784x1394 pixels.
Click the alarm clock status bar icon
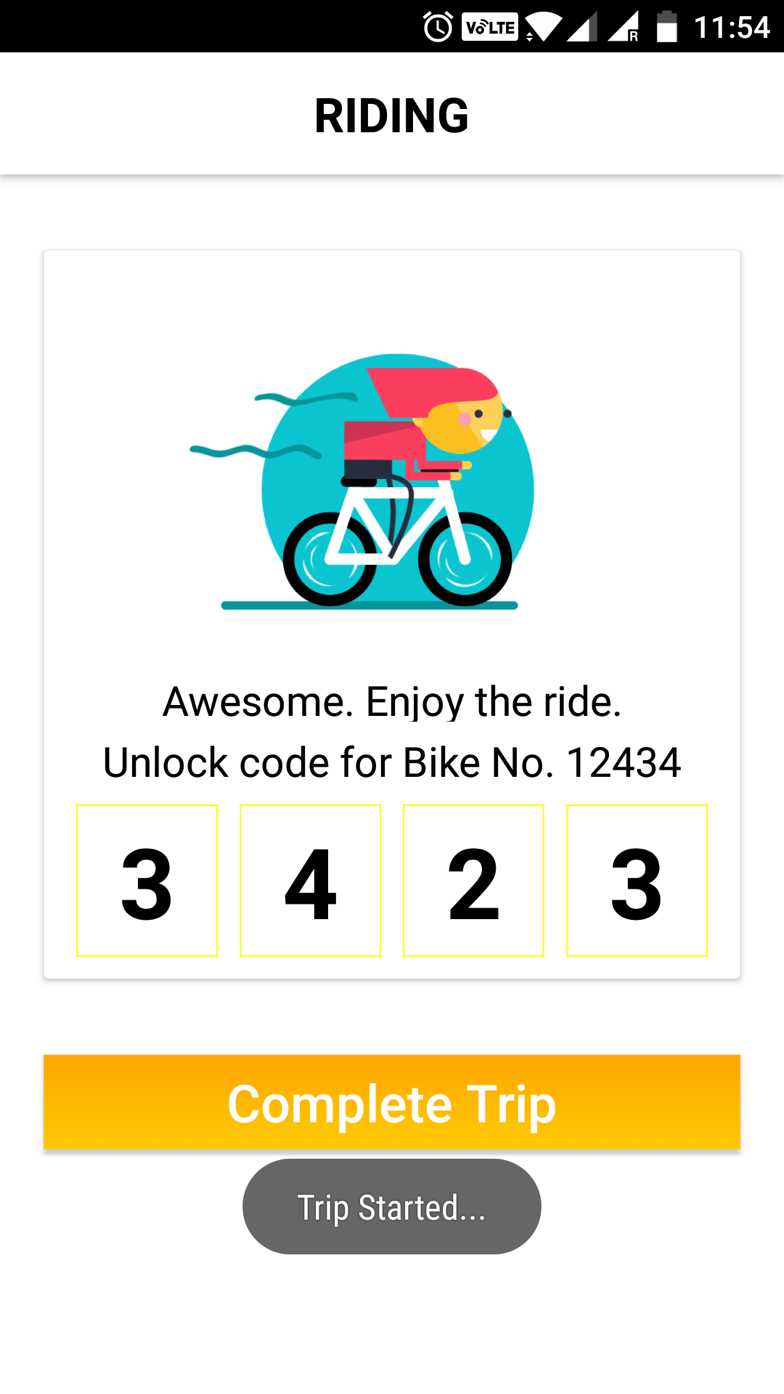[x=437, y=26]
